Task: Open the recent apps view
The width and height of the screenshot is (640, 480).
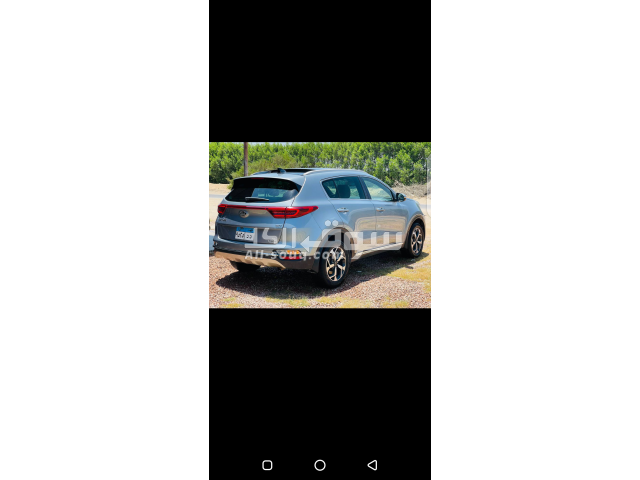Action: click(x=267, y=465)
